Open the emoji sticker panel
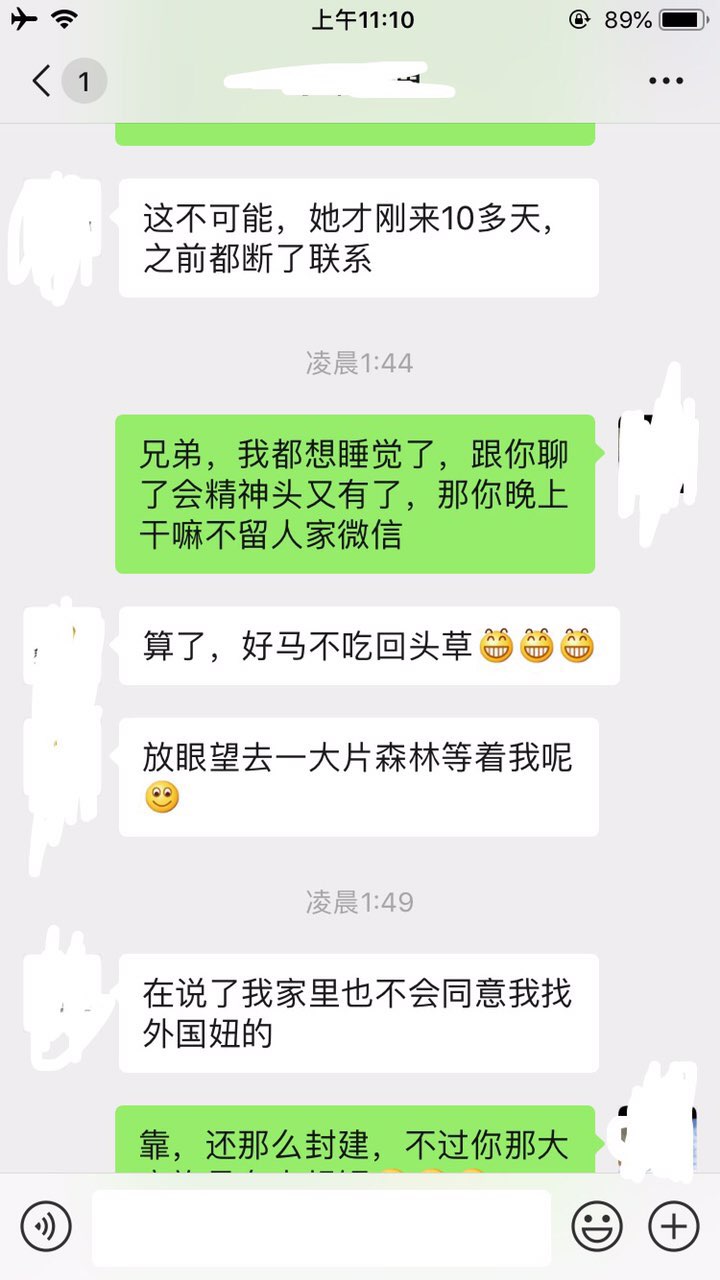This screenshot has height=1280, width=720. coord(597,1226)
